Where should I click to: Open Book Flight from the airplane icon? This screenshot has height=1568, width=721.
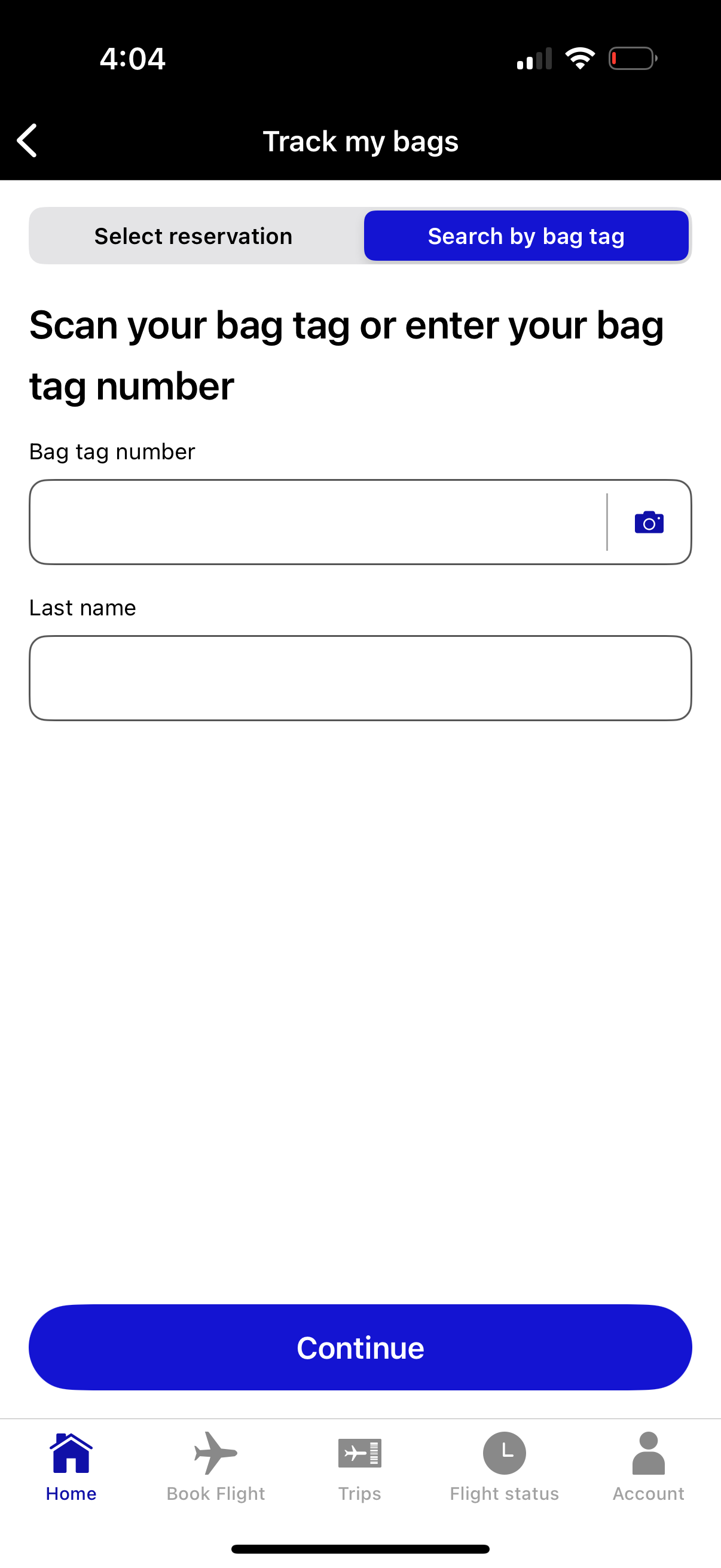pyautogui.click(x=215, y=1454)
